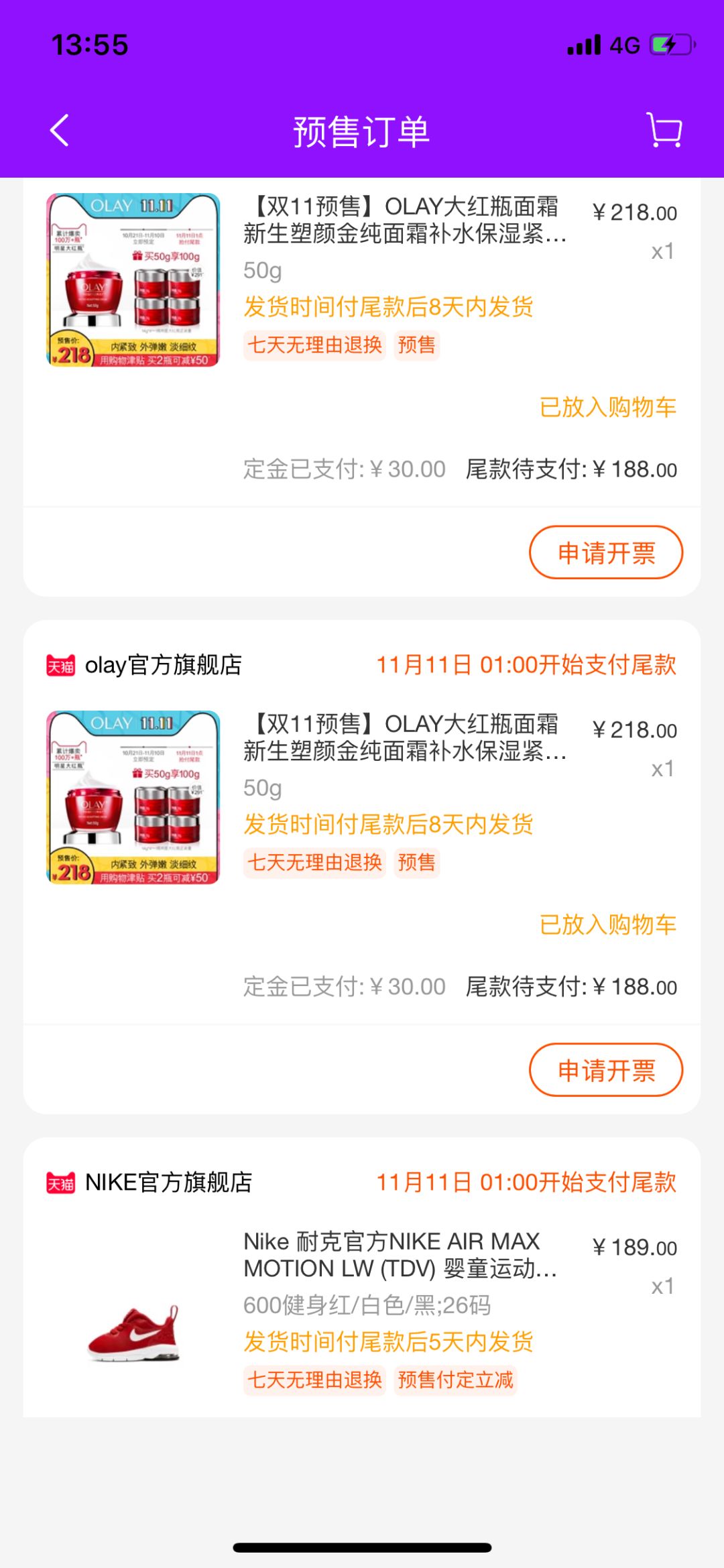Tap the 预售 tag on first OLAY order
This screenshot has width=724, height=1568.
pyautogui.click(x=417, y=344)
